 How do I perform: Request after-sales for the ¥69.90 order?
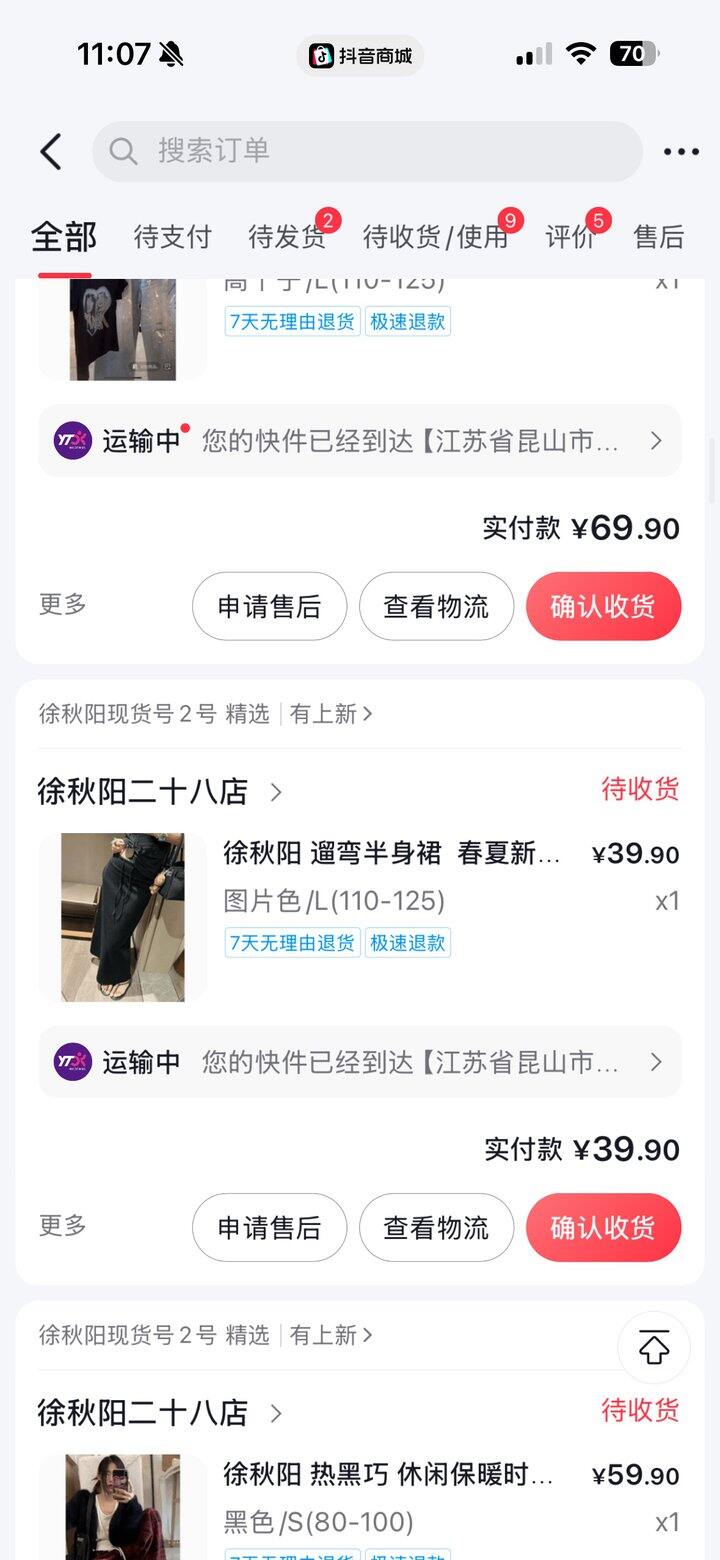(269, 606)
